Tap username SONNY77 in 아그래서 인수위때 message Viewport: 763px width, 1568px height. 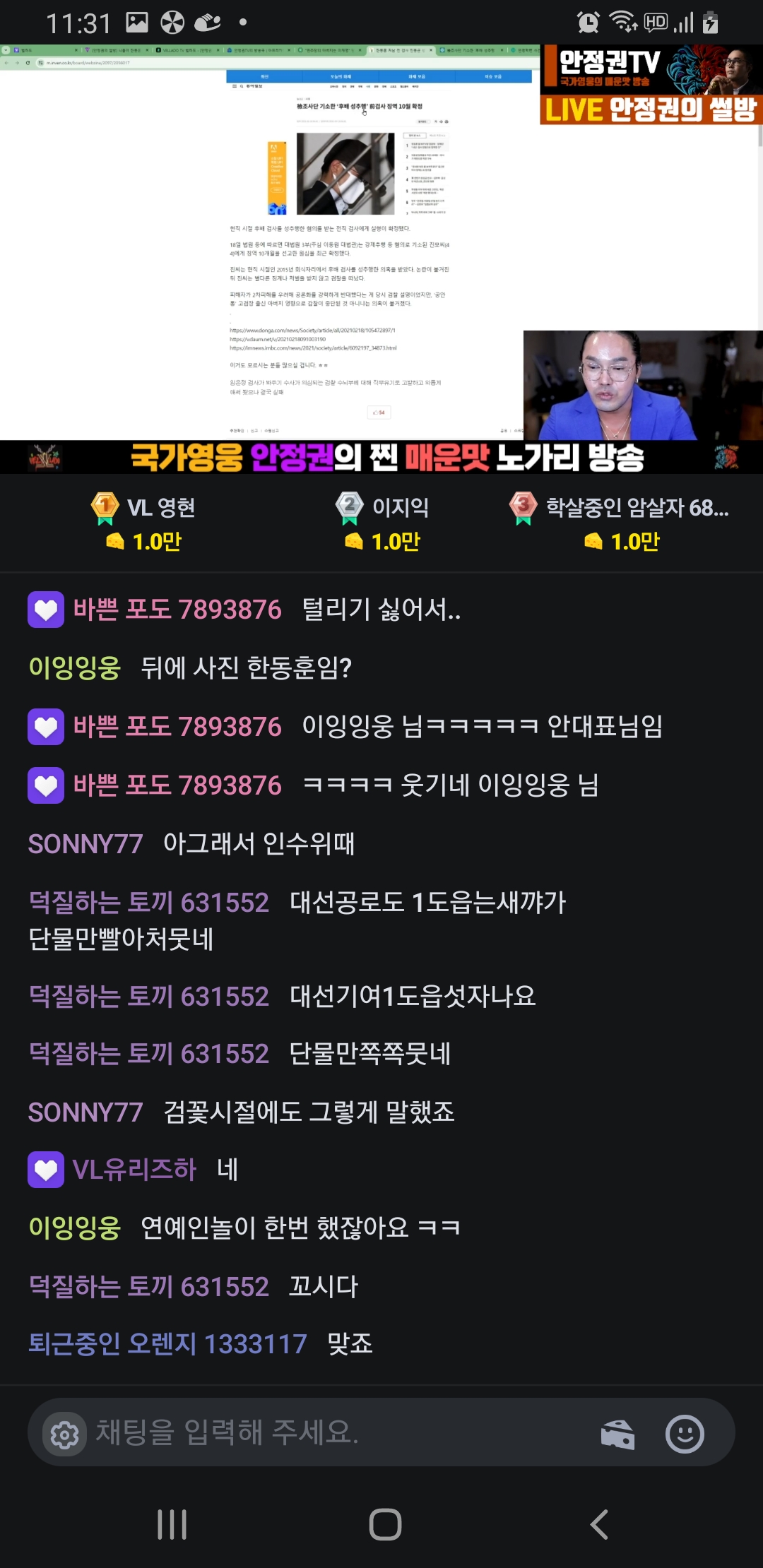pyautogui.click(x=85, y=844)
